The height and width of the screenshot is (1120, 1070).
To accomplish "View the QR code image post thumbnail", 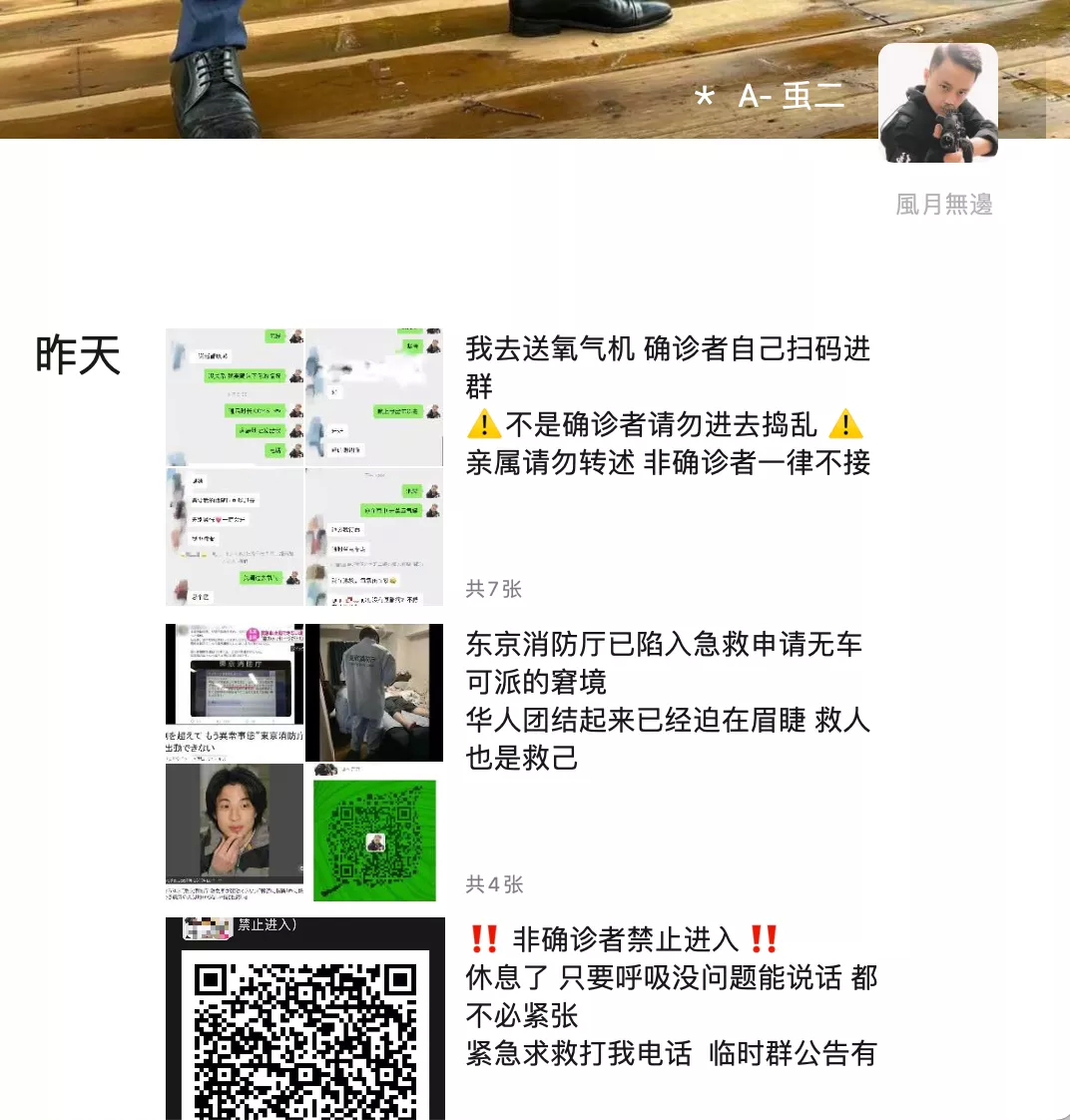I will [304, 1018].
